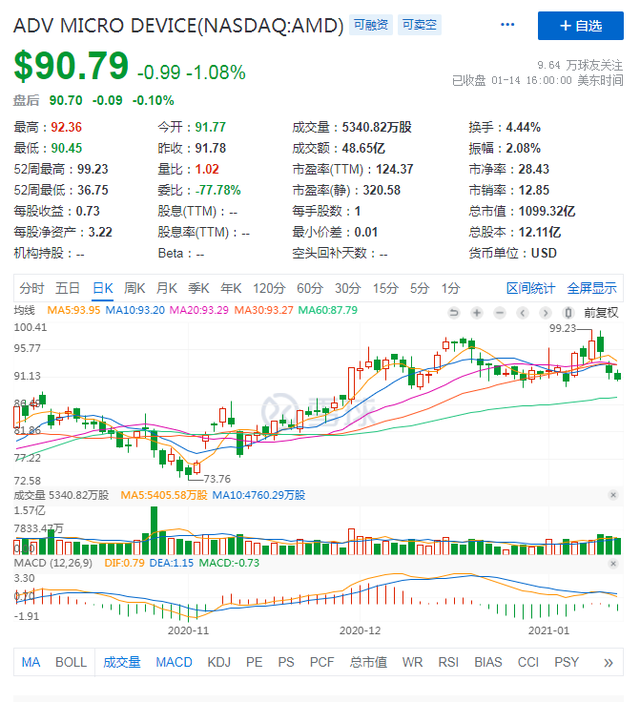The width and height of the screenshot is (640, 702).
Task: Expand more indicators with » arrow
Action: click(x=607, y=662)
